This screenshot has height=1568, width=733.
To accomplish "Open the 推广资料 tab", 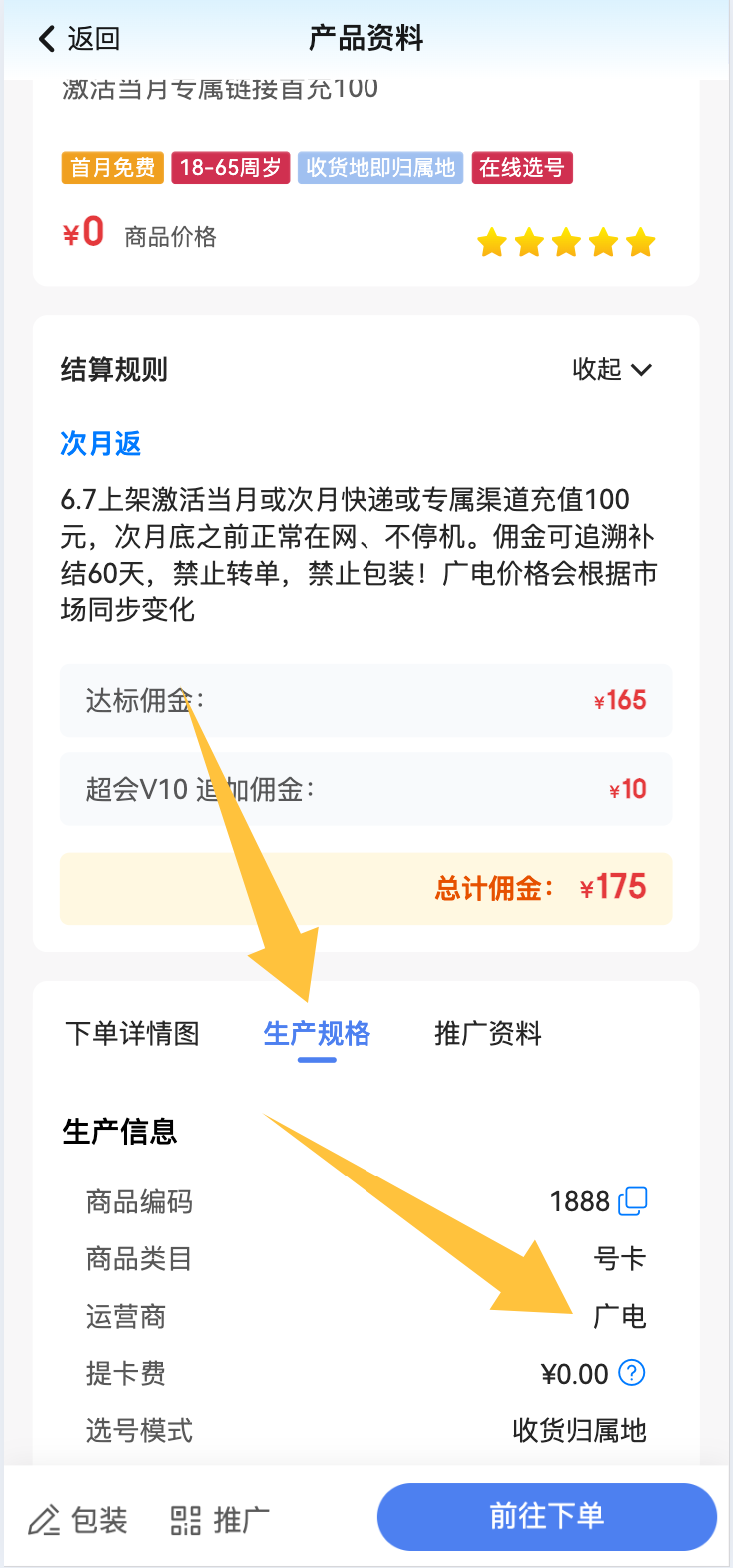I will pyautogui.click(x=488, y=1033).
